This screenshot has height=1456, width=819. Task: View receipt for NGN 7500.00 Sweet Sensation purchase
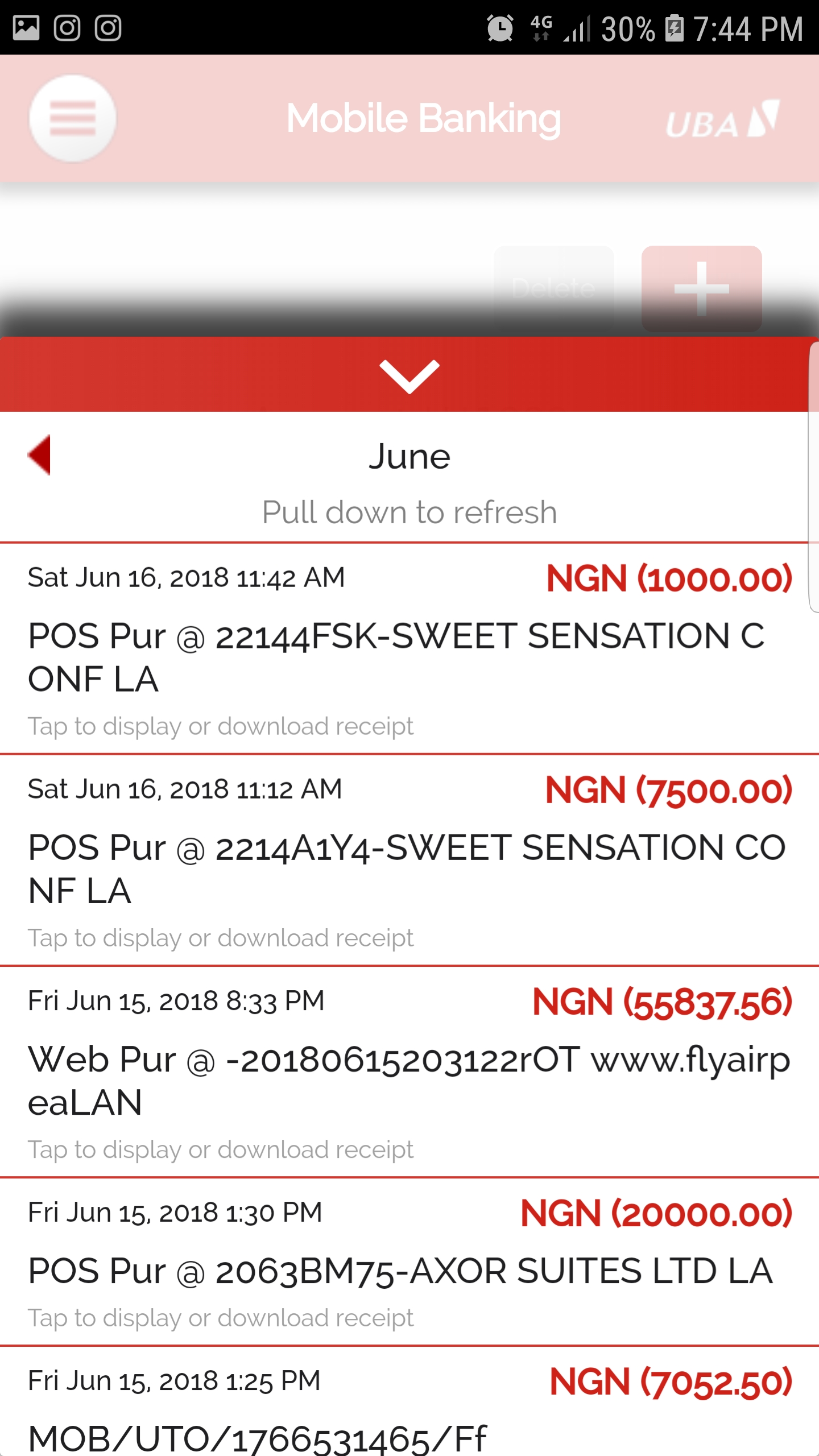coord(221,938)
